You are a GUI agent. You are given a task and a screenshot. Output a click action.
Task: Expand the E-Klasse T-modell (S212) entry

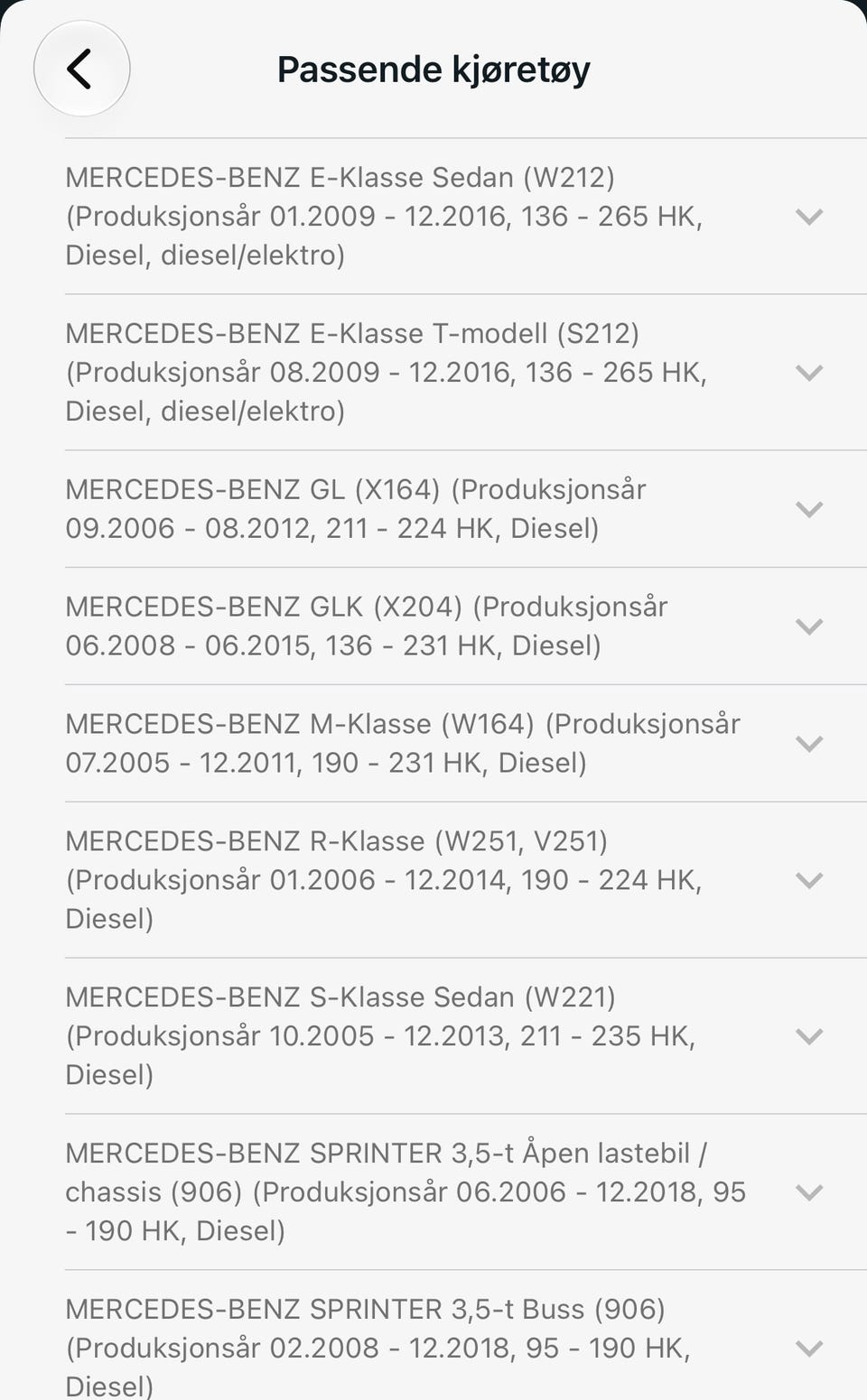[x=466, y=373]
